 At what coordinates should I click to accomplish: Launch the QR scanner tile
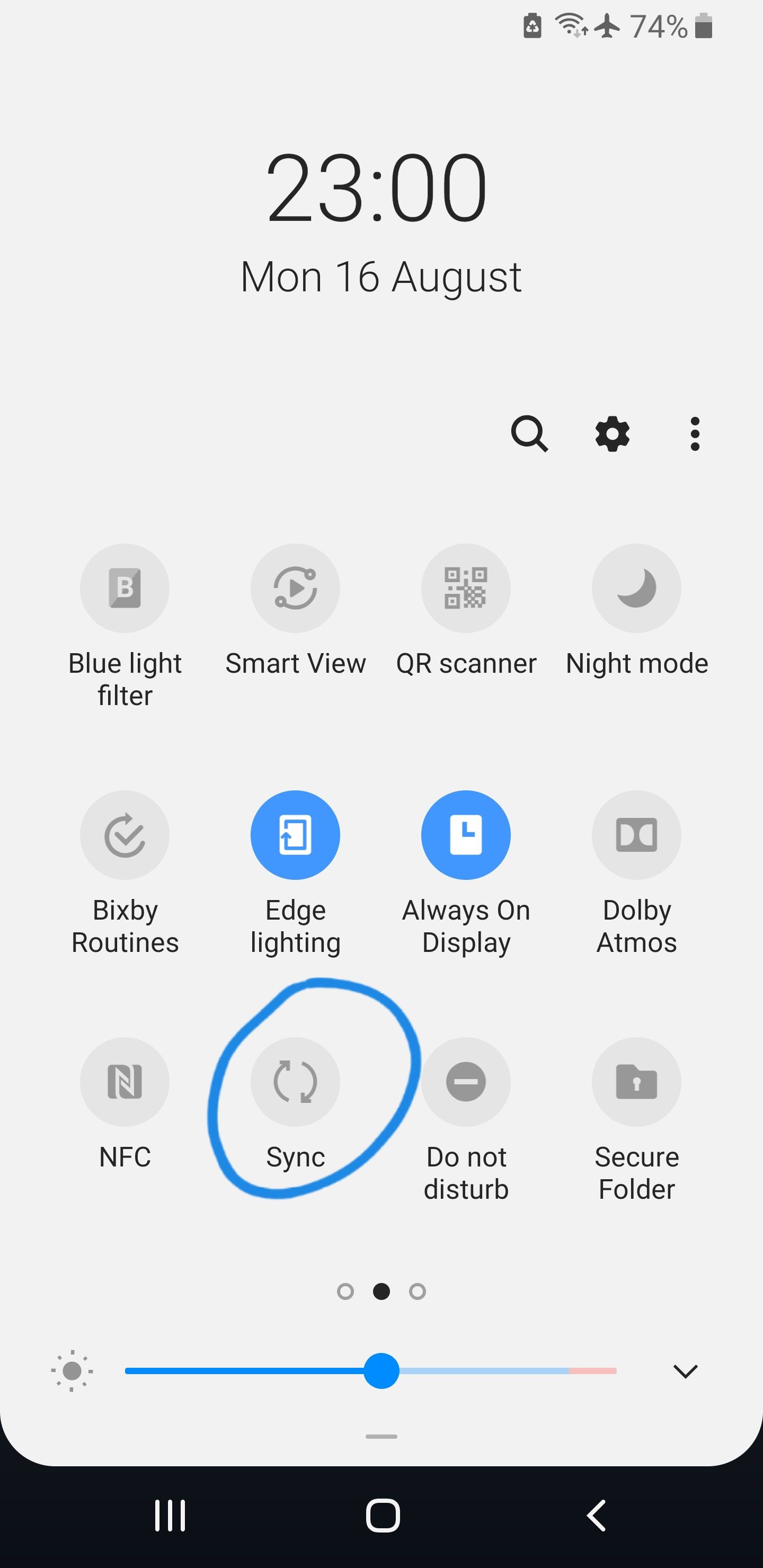tap(466, 588)
